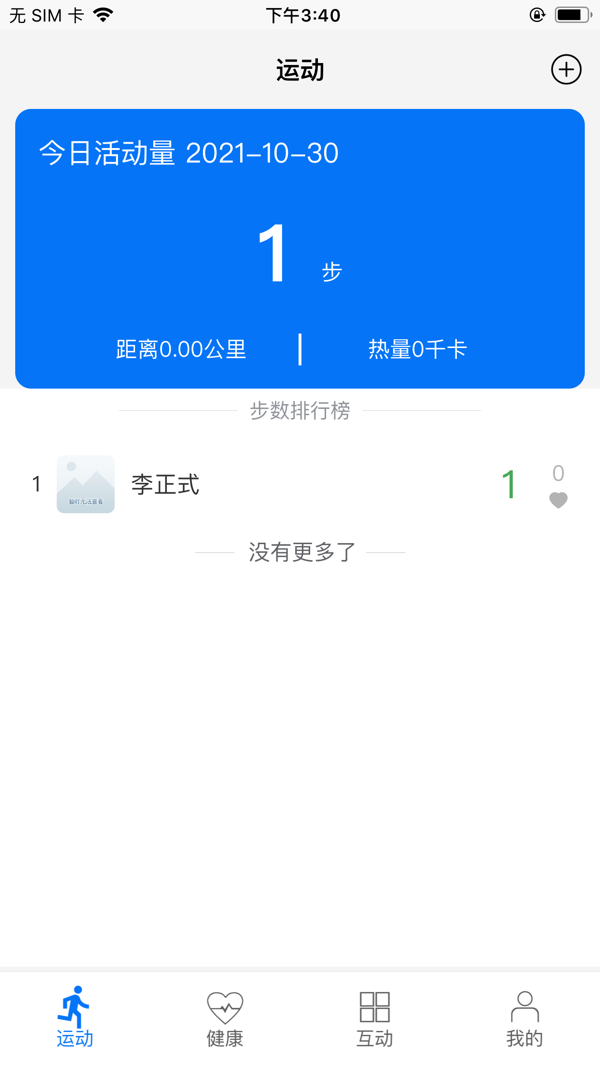Viewport: 600px width, 1067px height.
Task: Tap the plus icon in the top bar
Action: (x=566, y=69)
